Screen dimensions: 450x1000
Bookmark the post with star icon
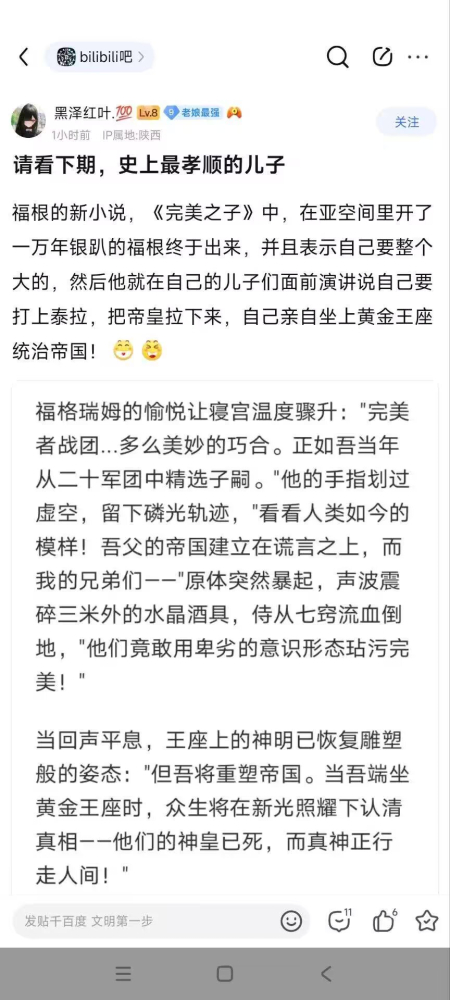click(426, 921)
